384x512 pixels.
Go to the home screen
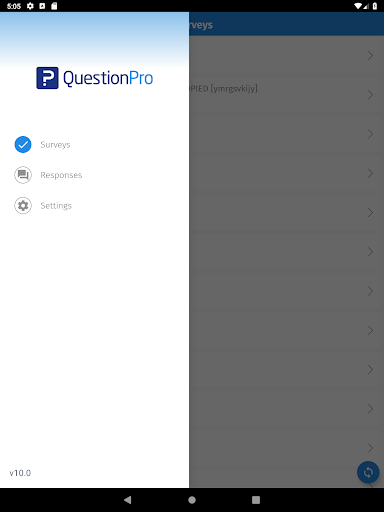coord(192,500)
